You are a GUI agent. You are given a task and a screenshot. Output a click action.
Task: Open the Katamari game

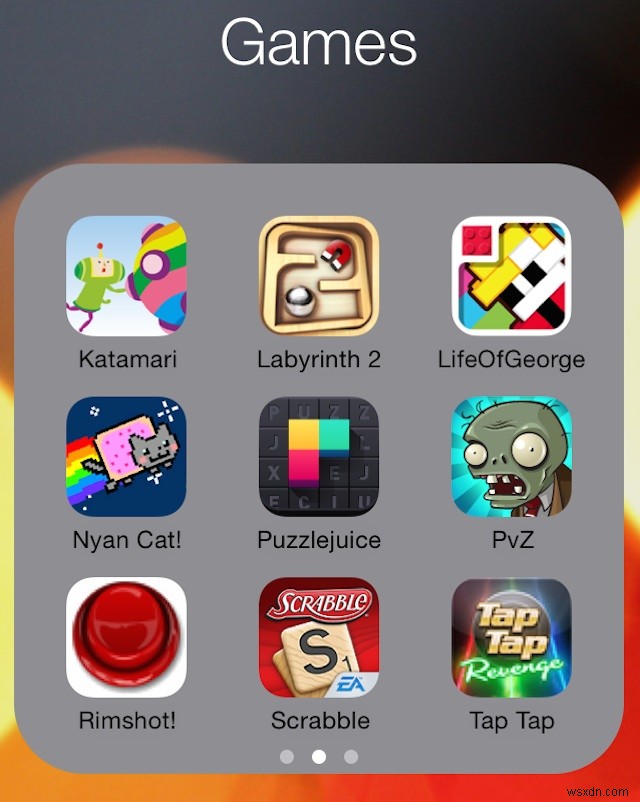126,276
